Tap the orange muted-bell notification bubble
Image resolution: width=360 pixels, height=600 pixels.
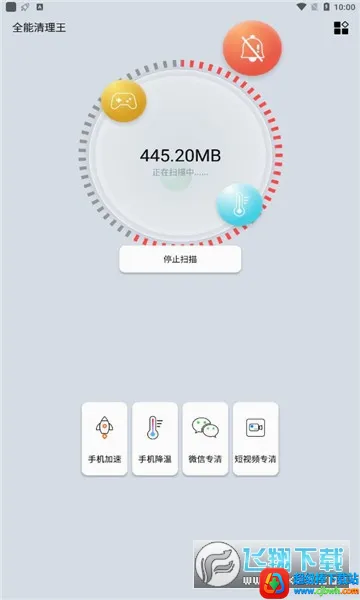click(252, 48)
